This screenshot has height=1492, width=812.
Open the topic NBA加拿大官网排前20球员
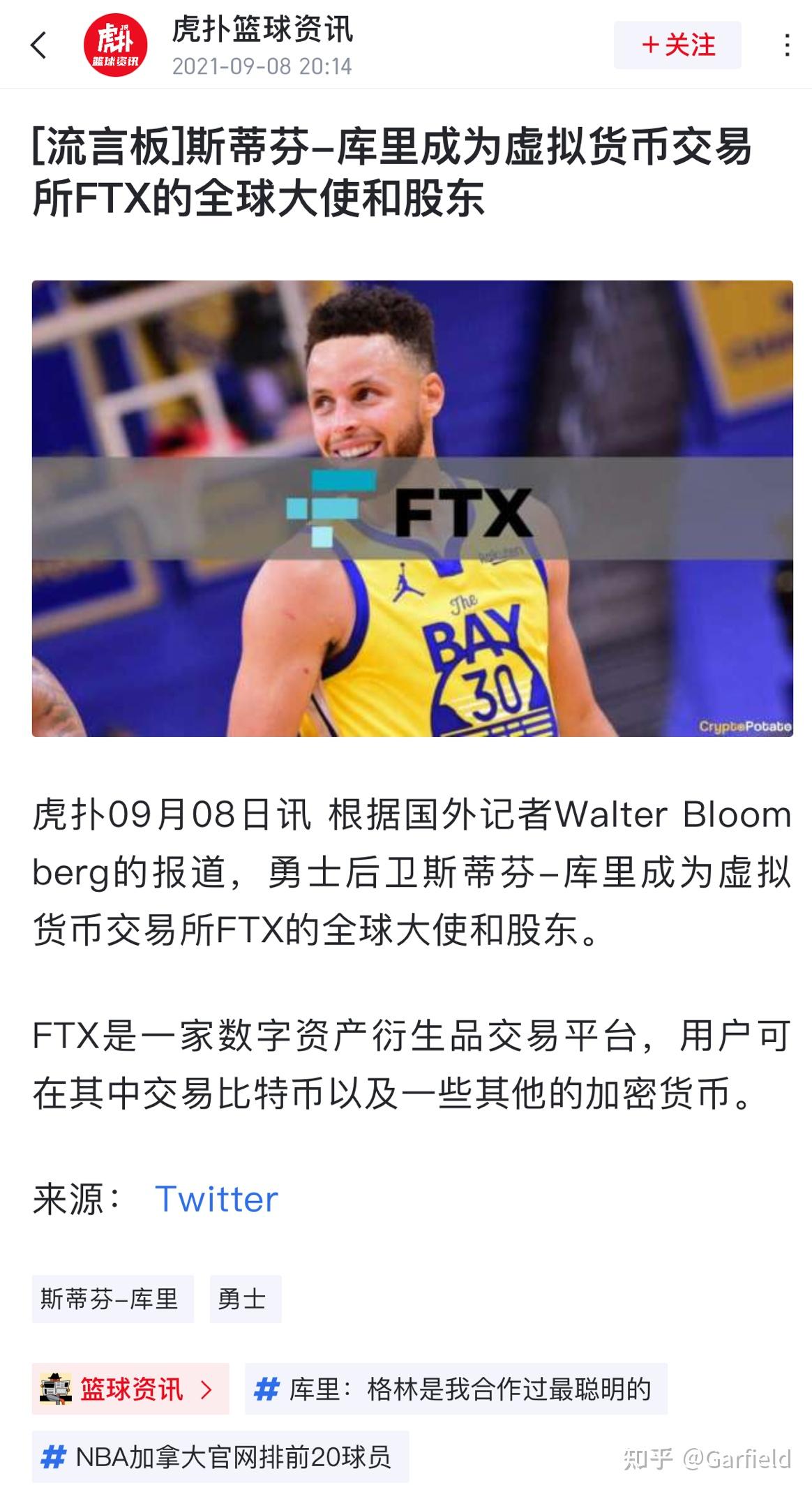click(x=220, y=1456)
